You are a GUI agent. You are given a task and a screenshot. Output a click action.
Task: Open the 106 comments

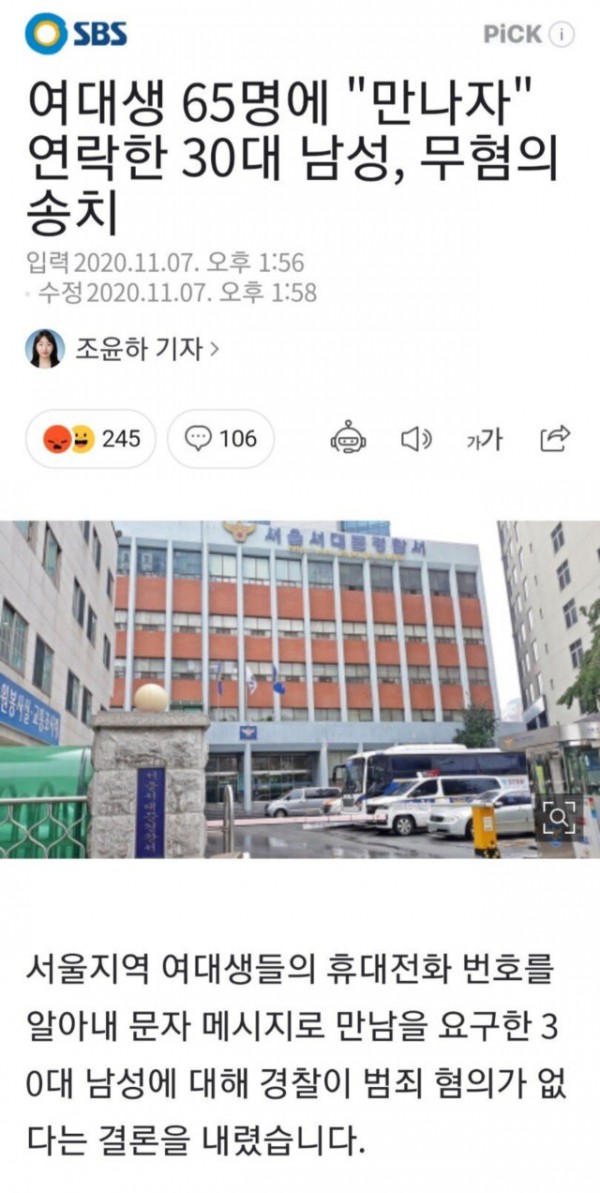click(x=221, y=438)
